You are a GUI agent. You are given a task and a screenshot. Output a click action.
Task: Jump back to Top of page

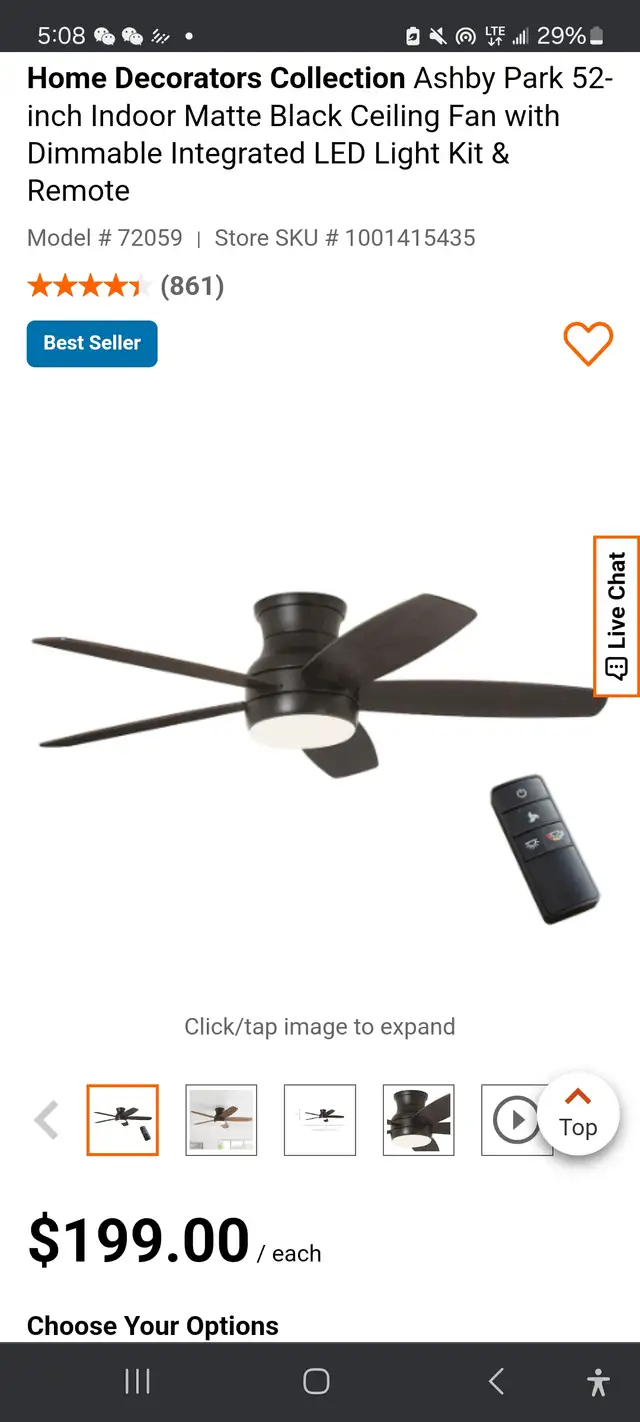[x=578, y=1114]
